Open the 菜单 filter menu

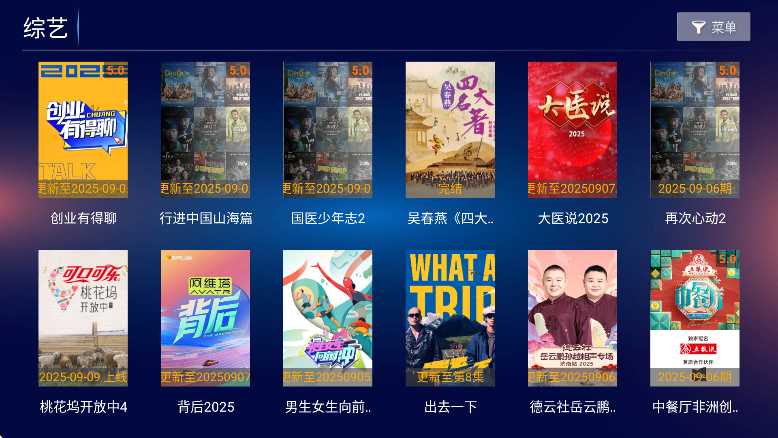(x=713, y=27)
